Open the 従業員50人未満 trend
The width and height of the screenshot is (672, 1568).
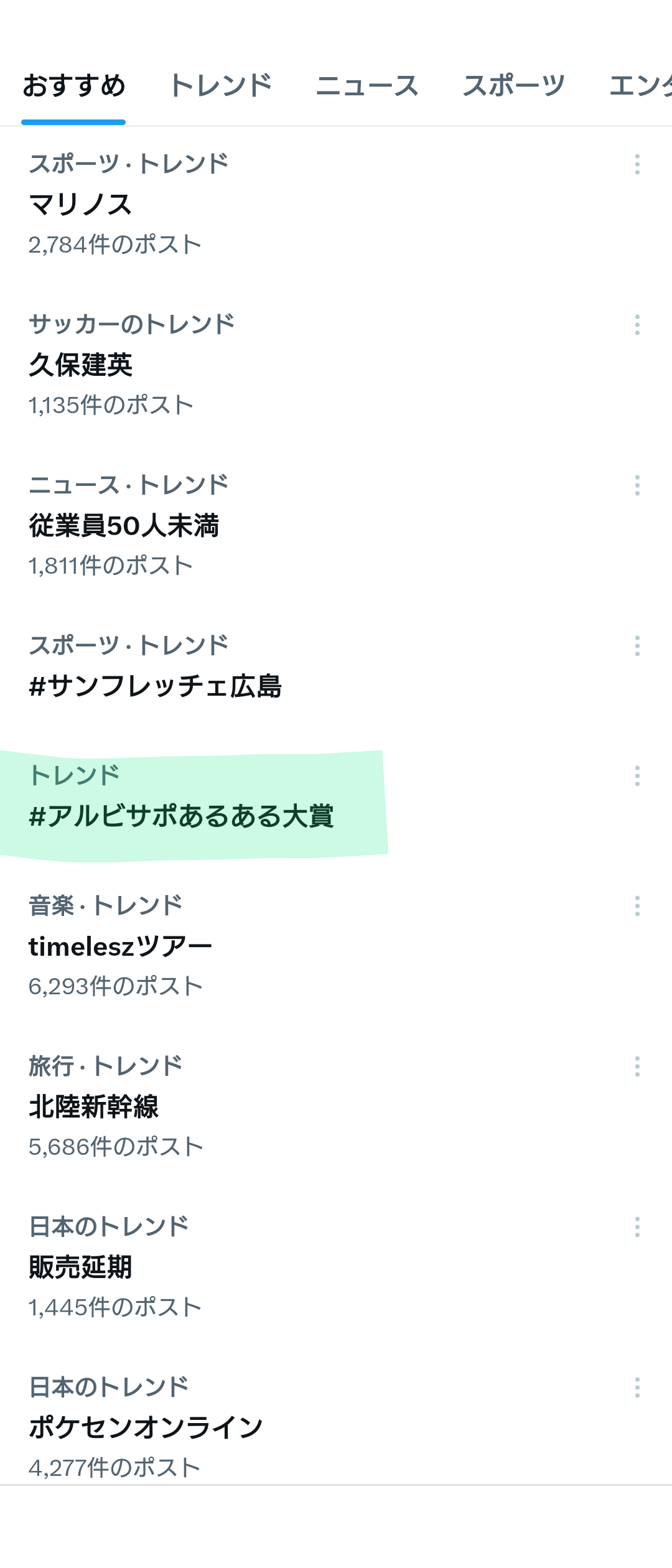coord(124,525)
